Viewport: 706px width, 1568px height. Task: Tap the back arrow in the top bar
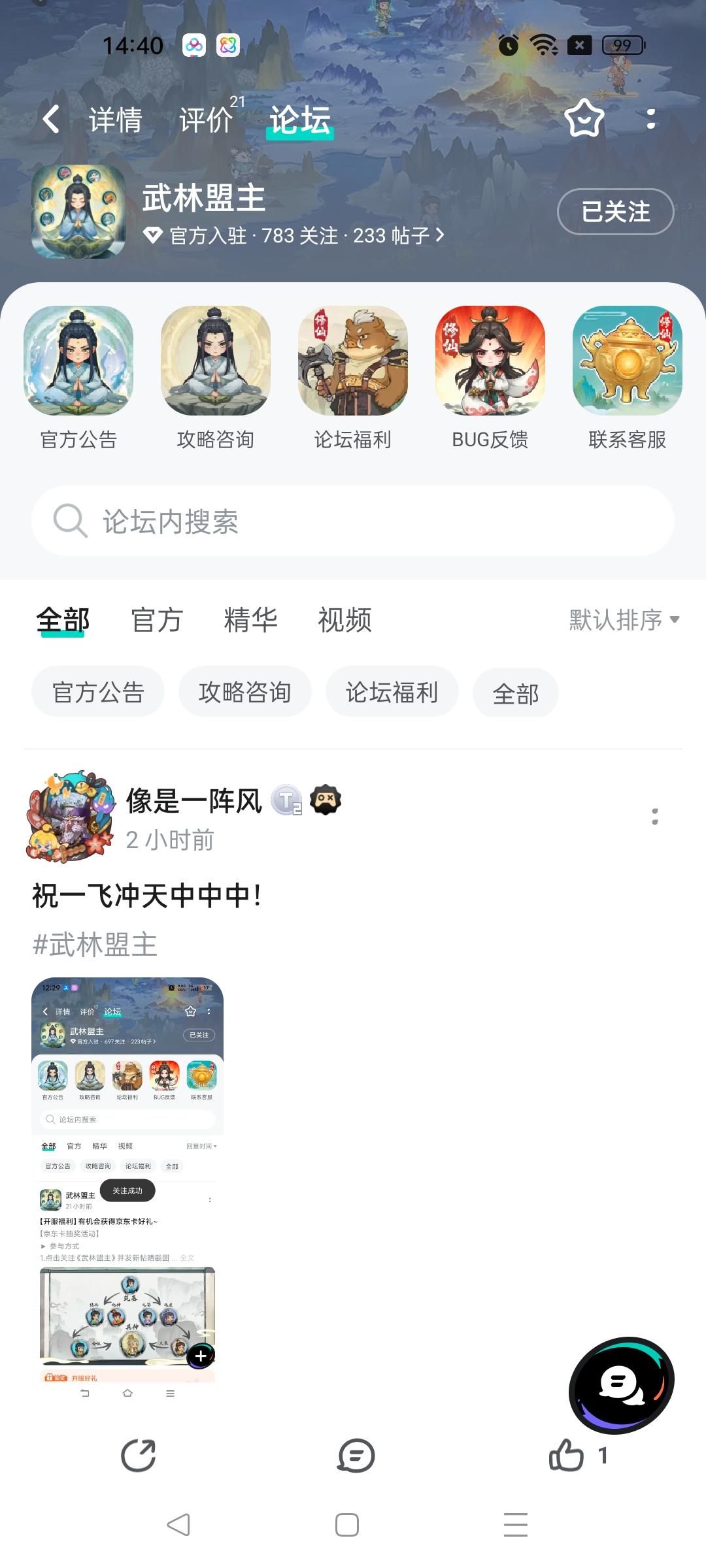coord(52,120)
